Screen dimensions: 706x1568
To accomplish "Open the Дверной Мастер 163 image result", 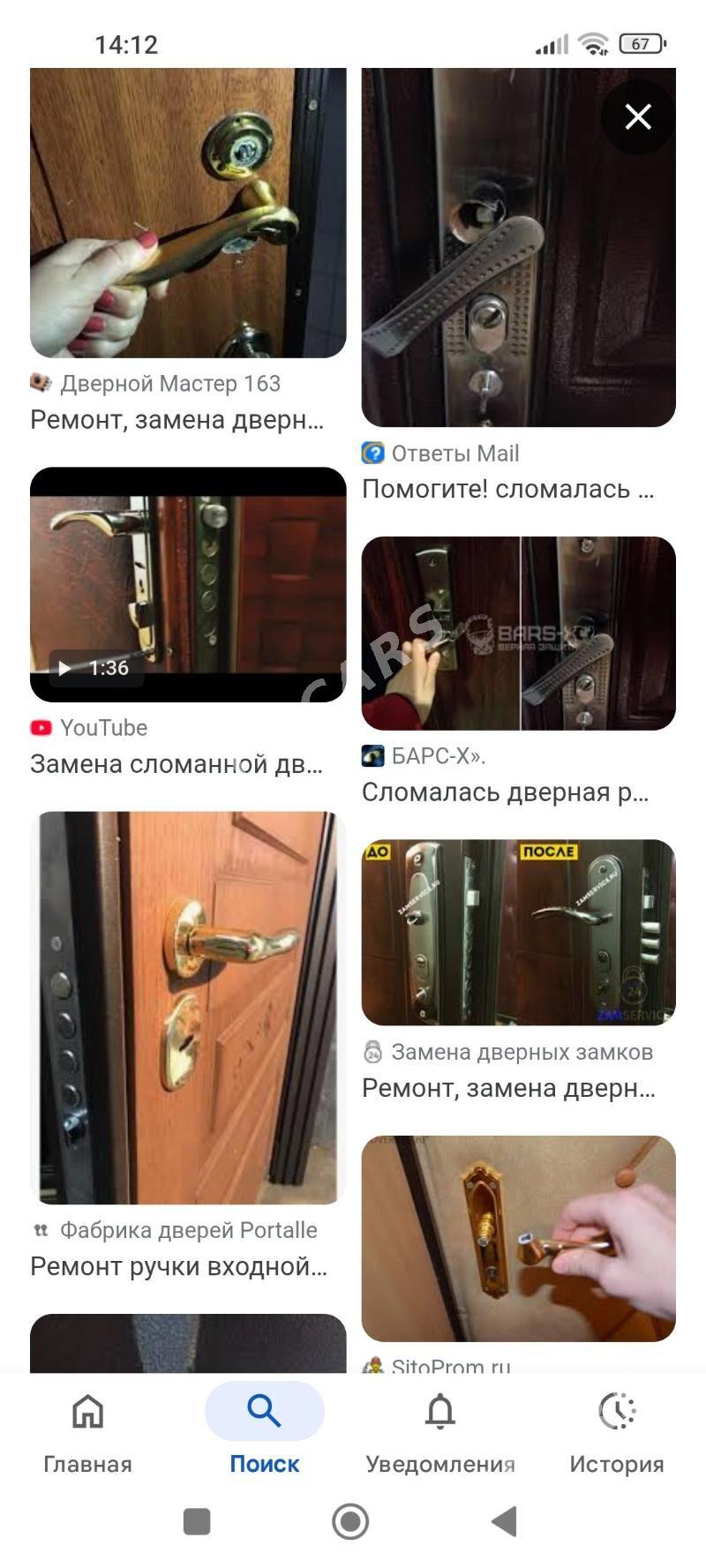I will click(188, 213).
